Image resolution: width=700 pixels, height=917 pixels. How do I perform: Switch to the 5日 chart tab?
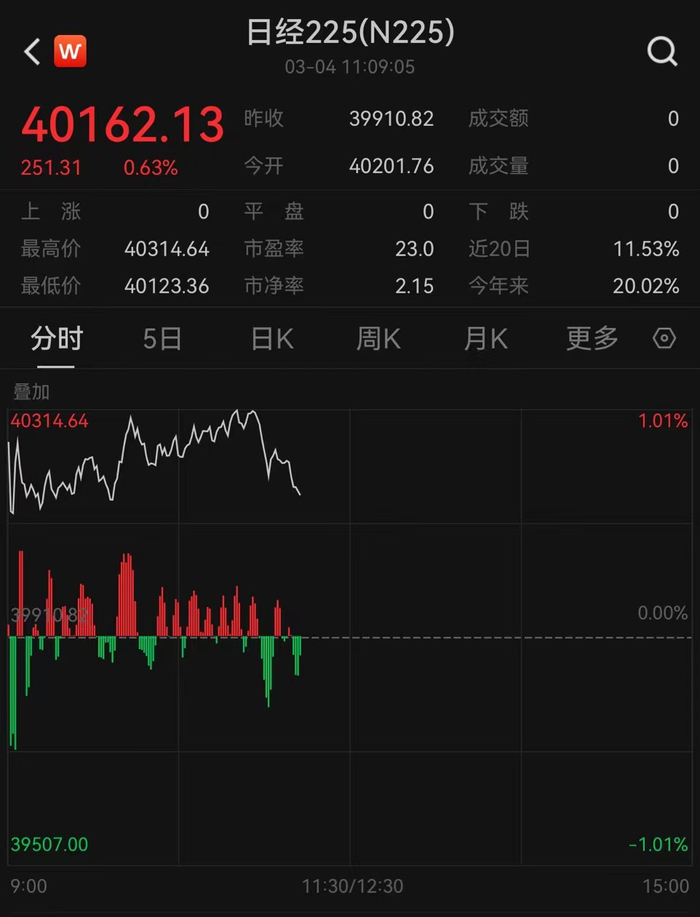tap(162, 339)
